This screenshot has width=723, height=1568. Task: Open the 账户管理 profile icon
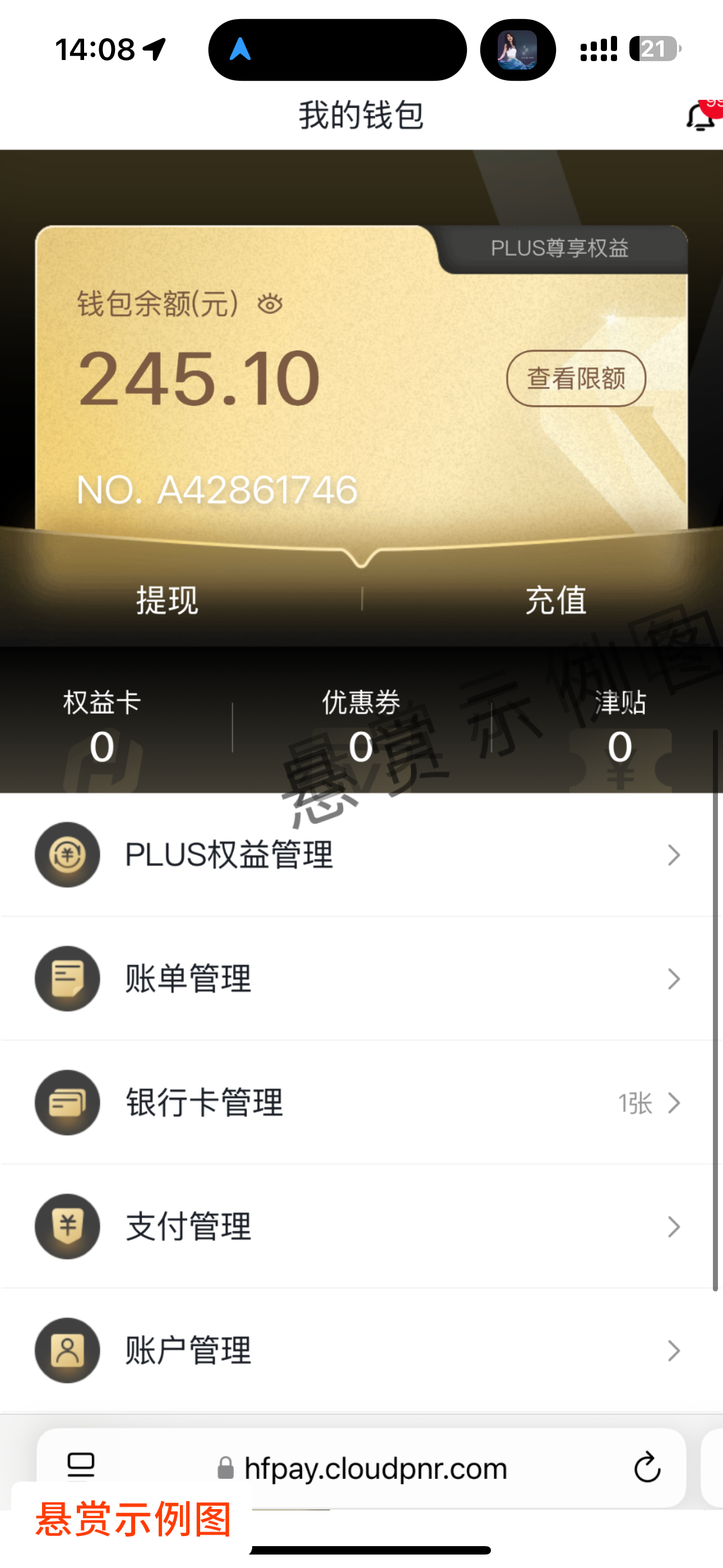(67, 1352)
